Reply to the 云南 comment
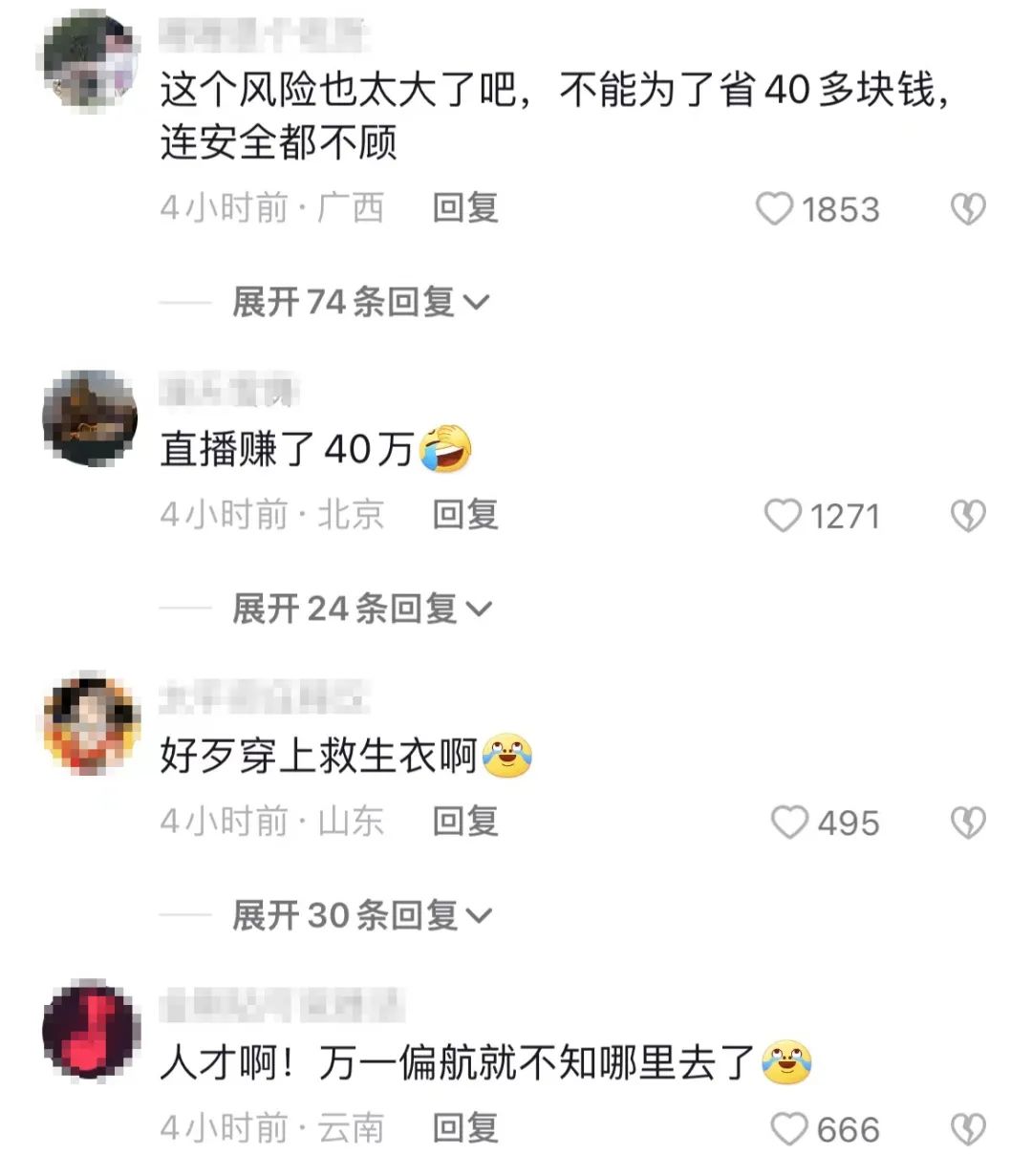1032x1176 pixels. [x=465, y=1127]
